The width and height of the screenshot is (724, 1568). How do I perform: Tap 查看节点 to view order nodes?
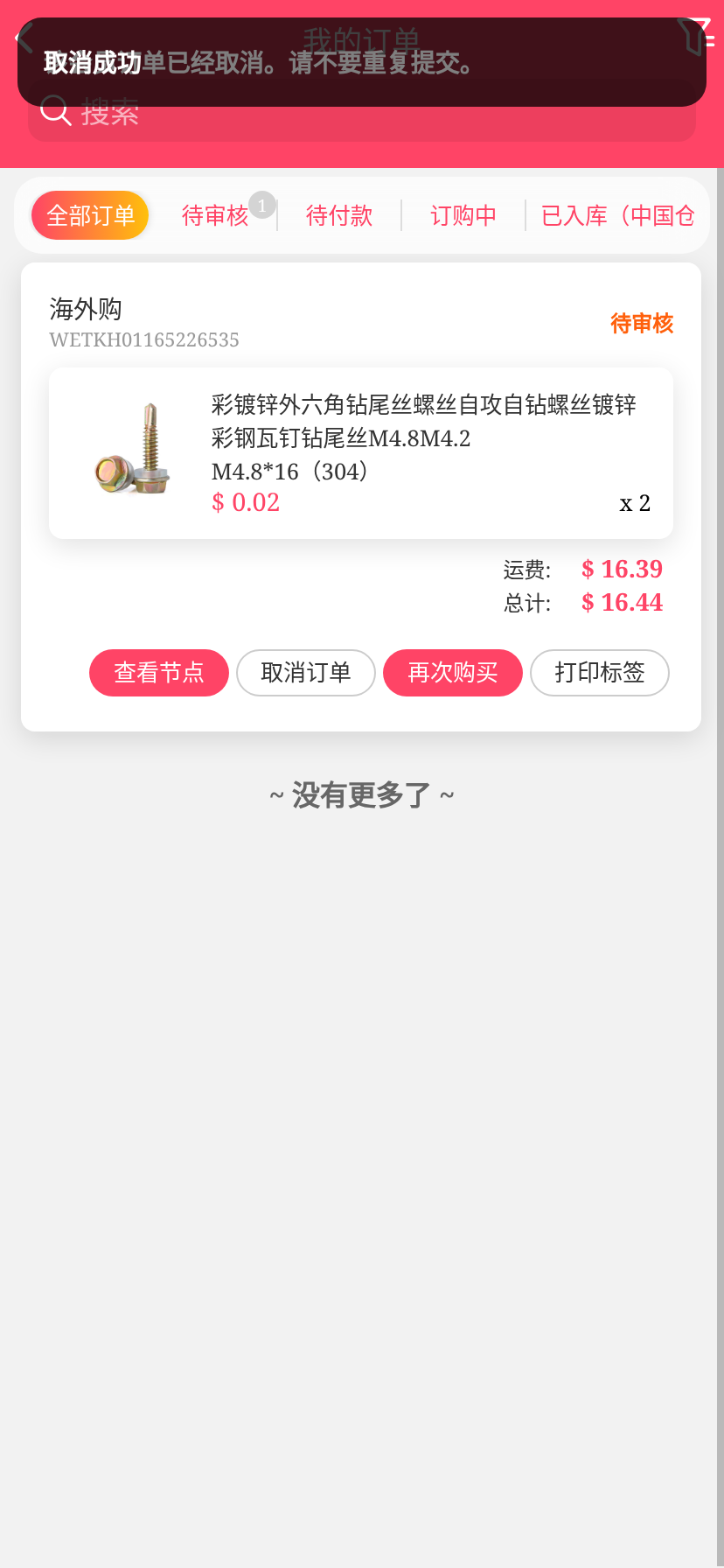159,673
